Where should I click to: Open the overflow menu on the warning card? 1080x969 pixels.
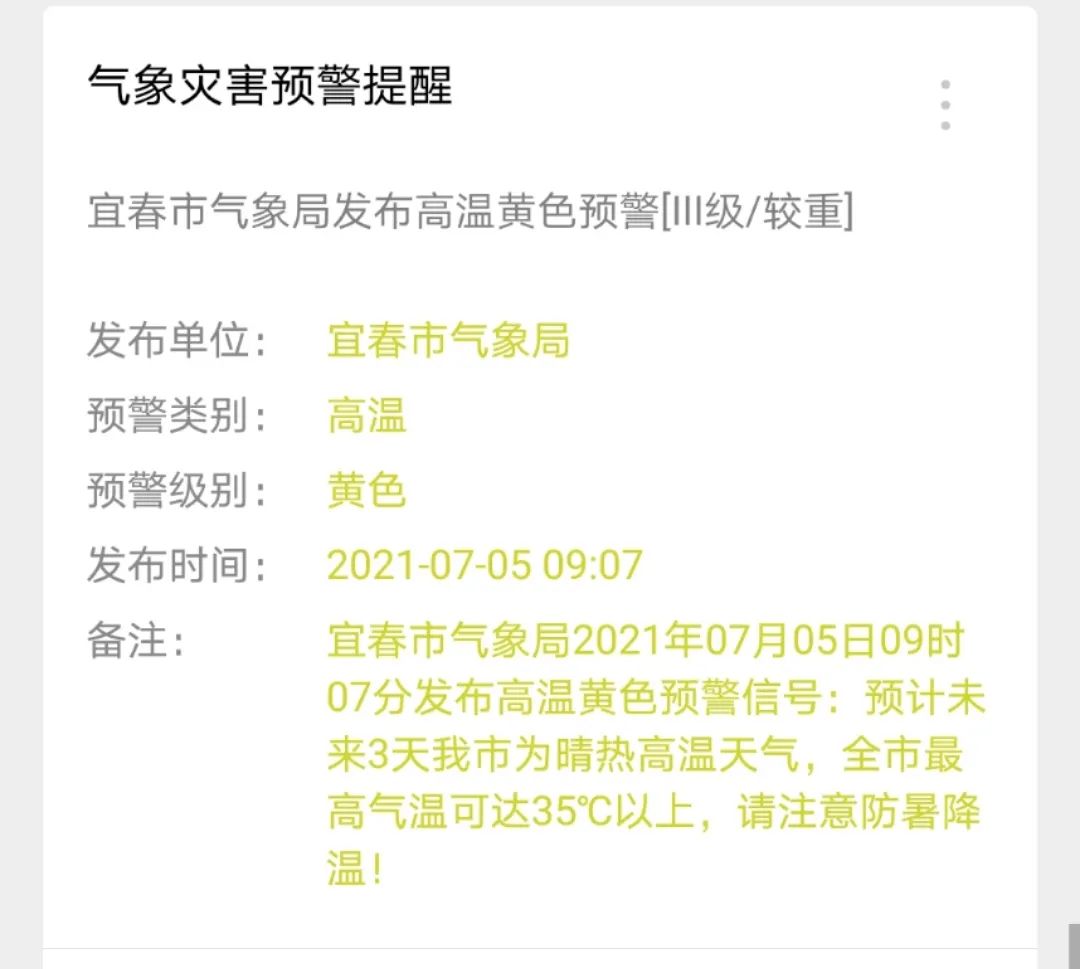point(945,105)
